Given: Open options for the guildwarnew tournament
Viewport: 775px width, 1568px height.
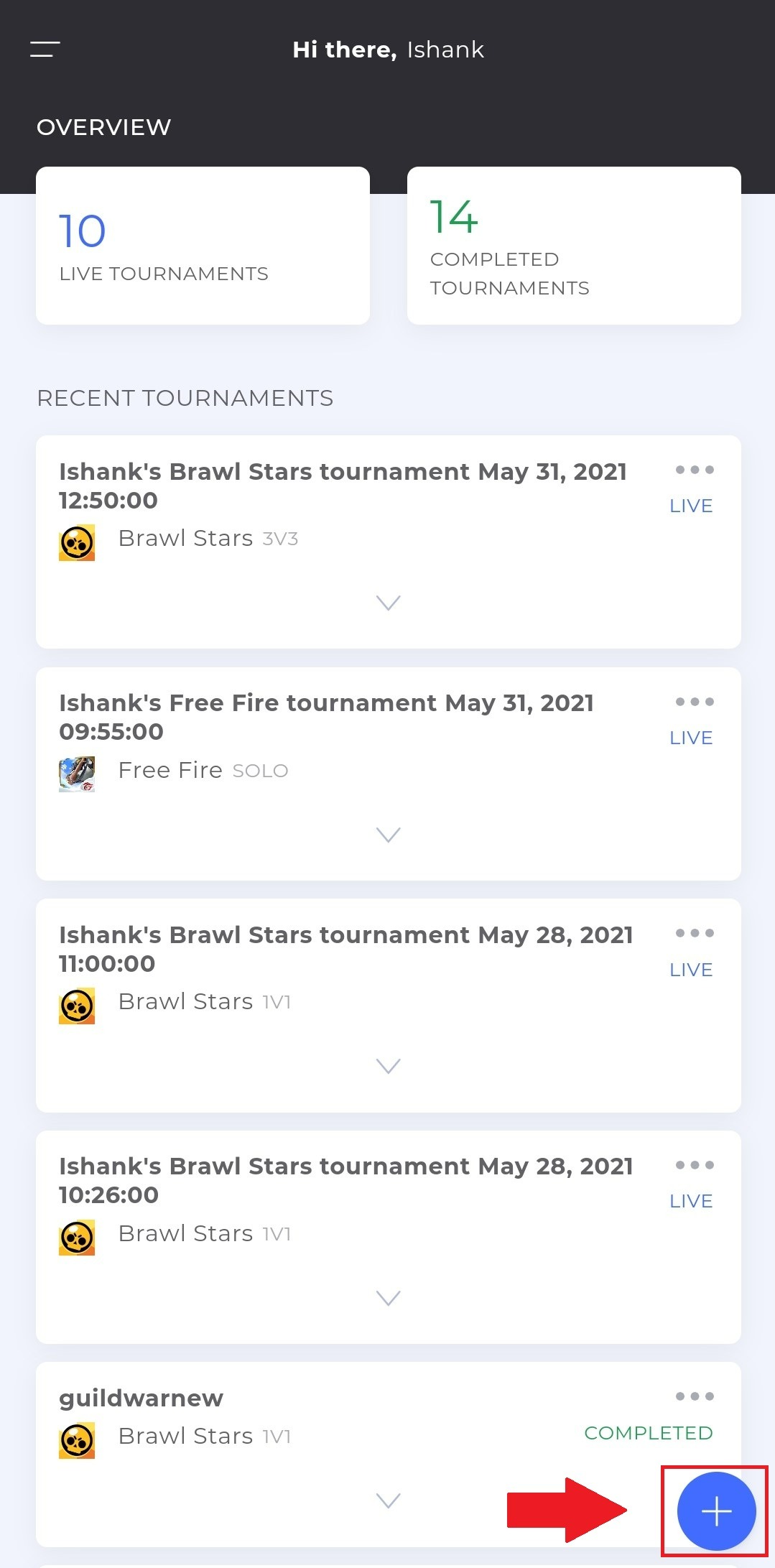Looking at the screenshot, I should tap(695, 1396).
